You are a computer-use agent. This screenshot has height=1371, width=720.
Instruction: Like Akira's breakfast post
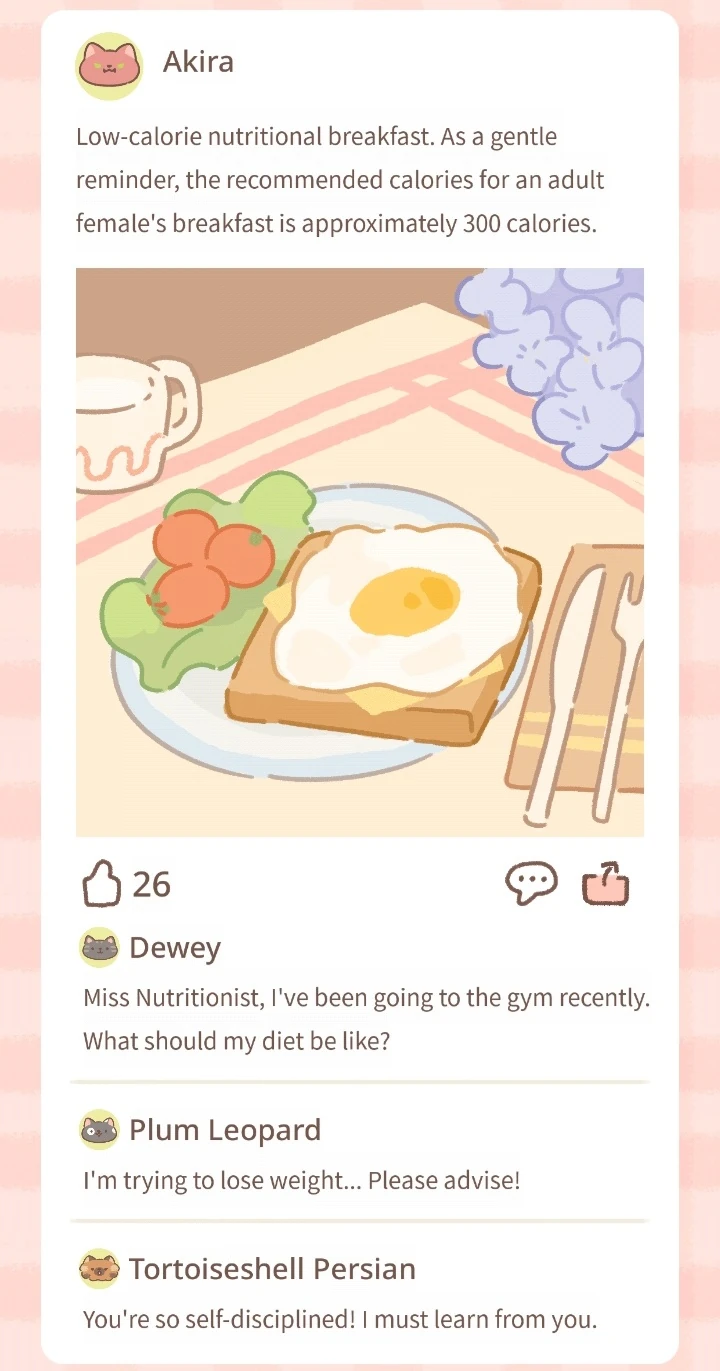101,884
